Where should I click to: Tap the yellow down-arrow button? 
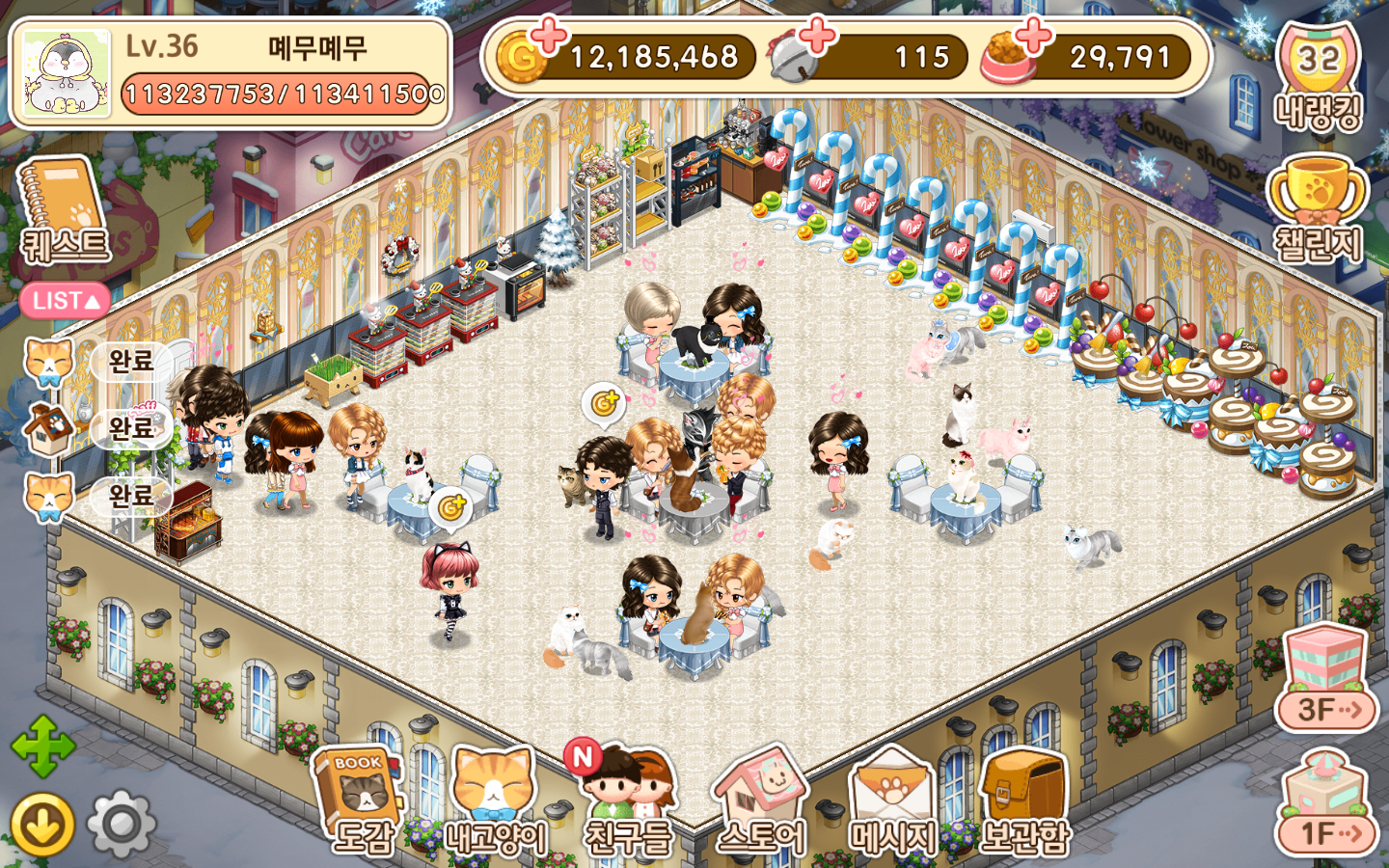42,826
